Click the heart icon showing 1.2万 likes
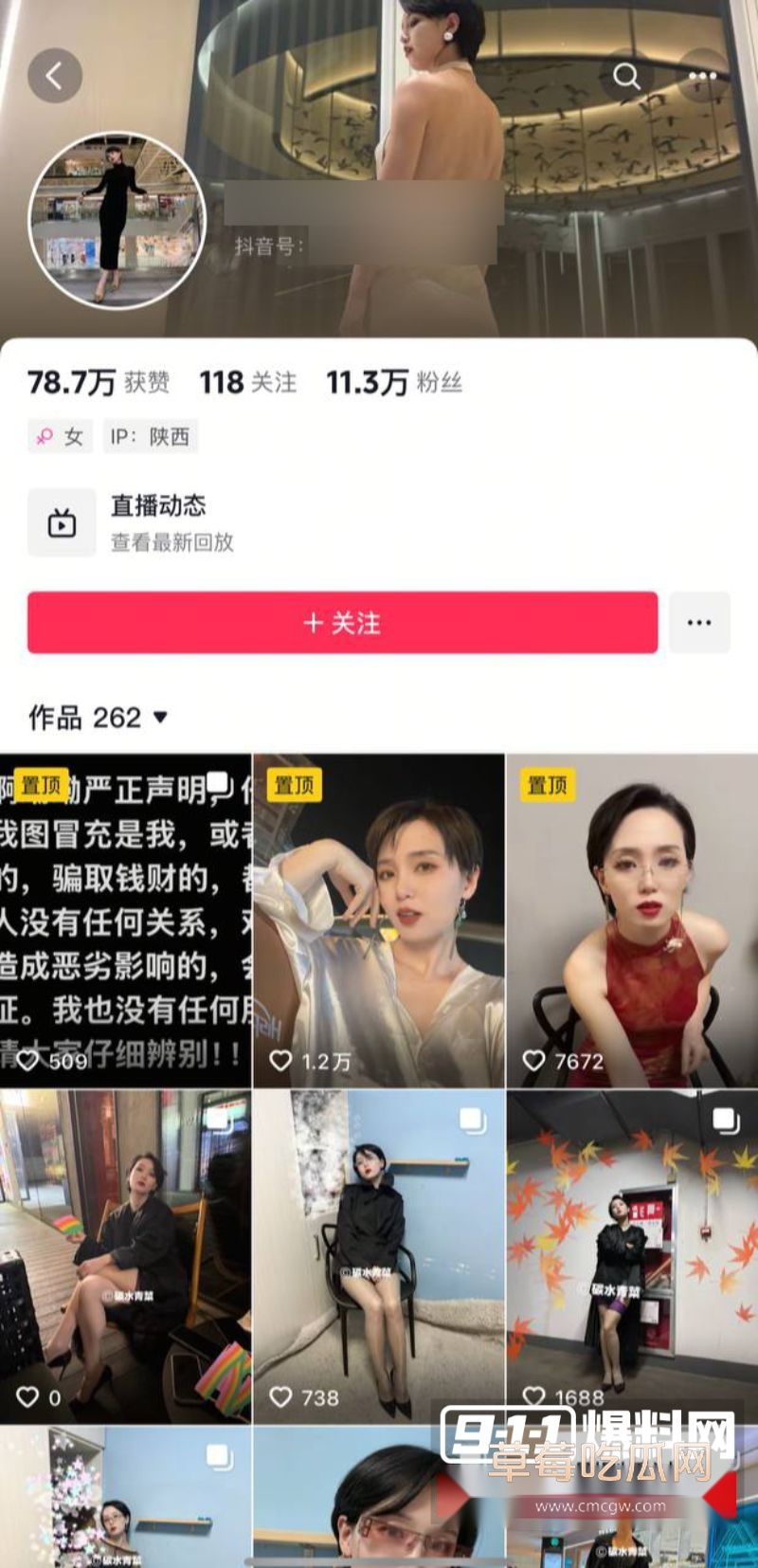 point(280,1059)
